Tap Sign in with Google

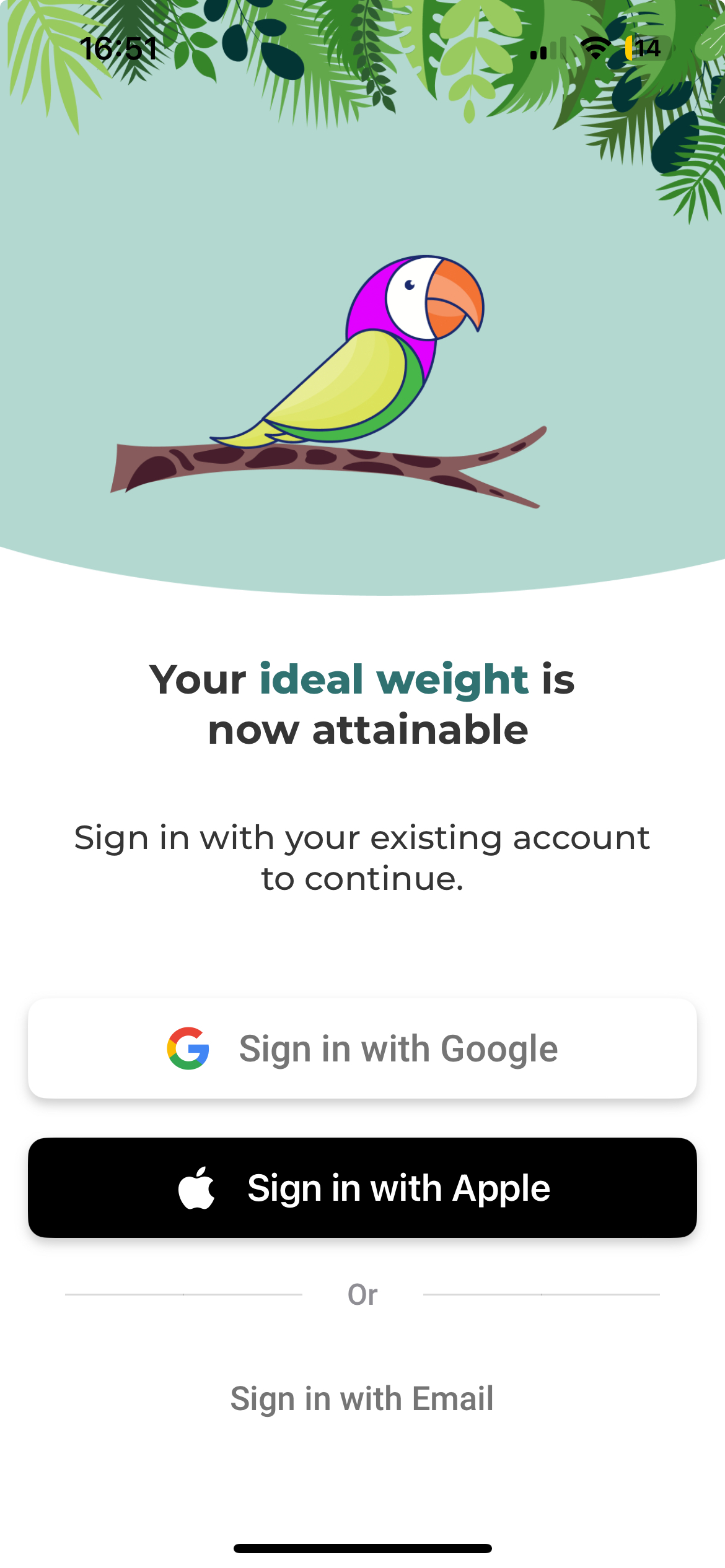362,1048
